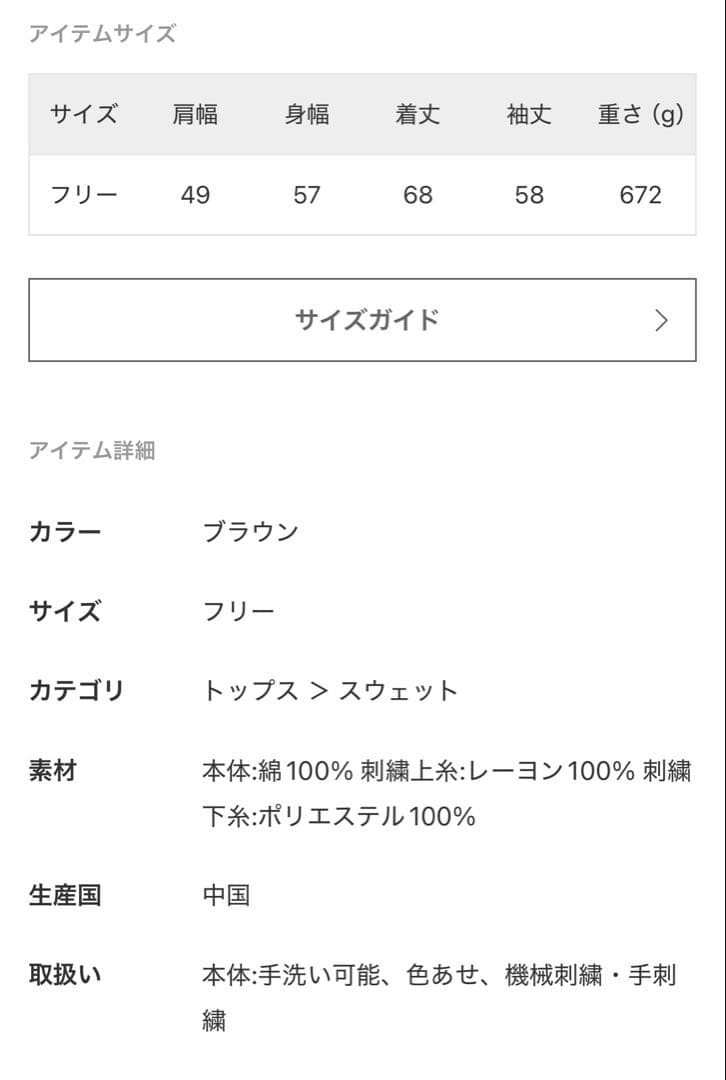
Task: Click the shoulder width value 49
Action: [x=196, y=196]
